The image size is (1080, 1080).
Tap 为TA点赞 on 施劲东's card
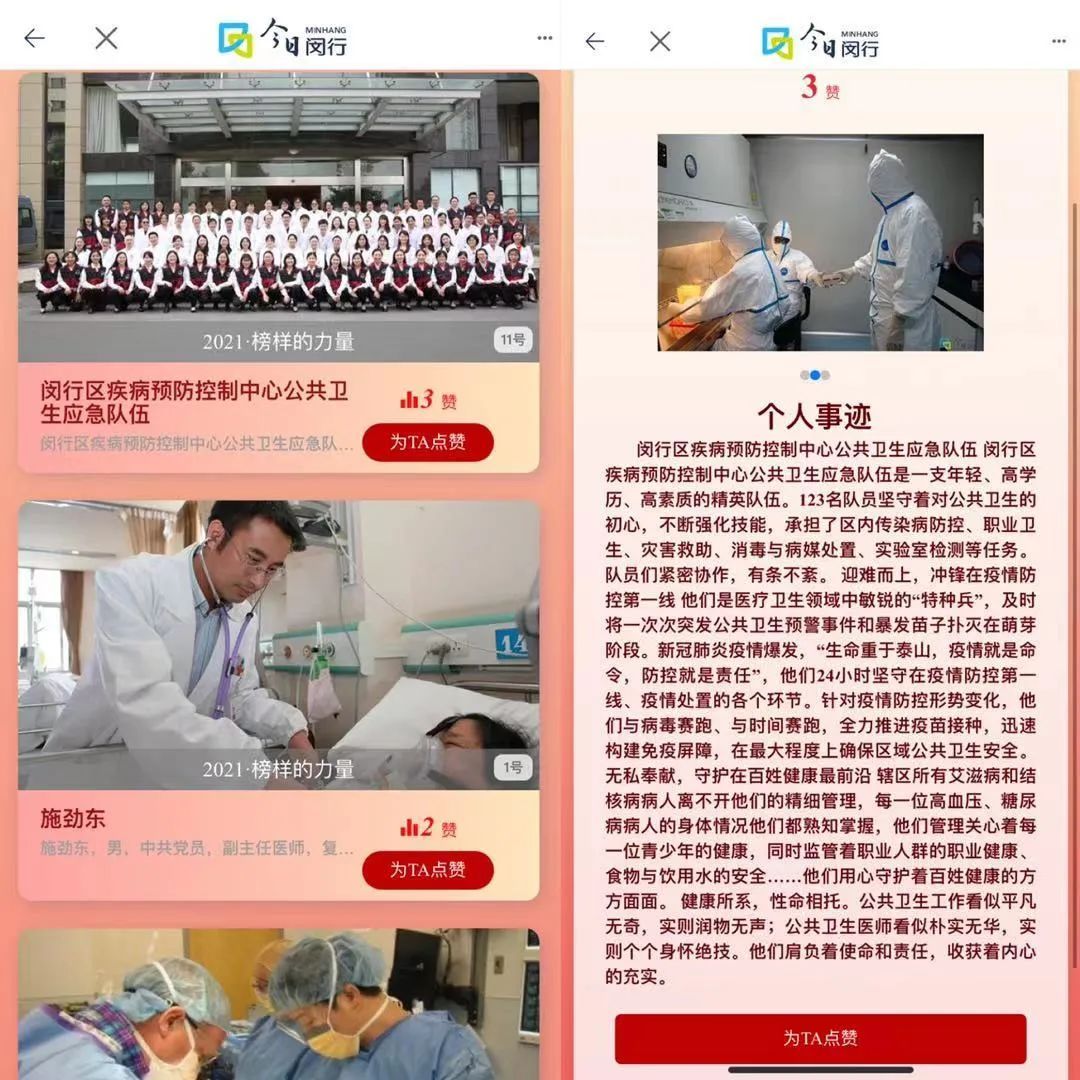click(x=428, y=870)
